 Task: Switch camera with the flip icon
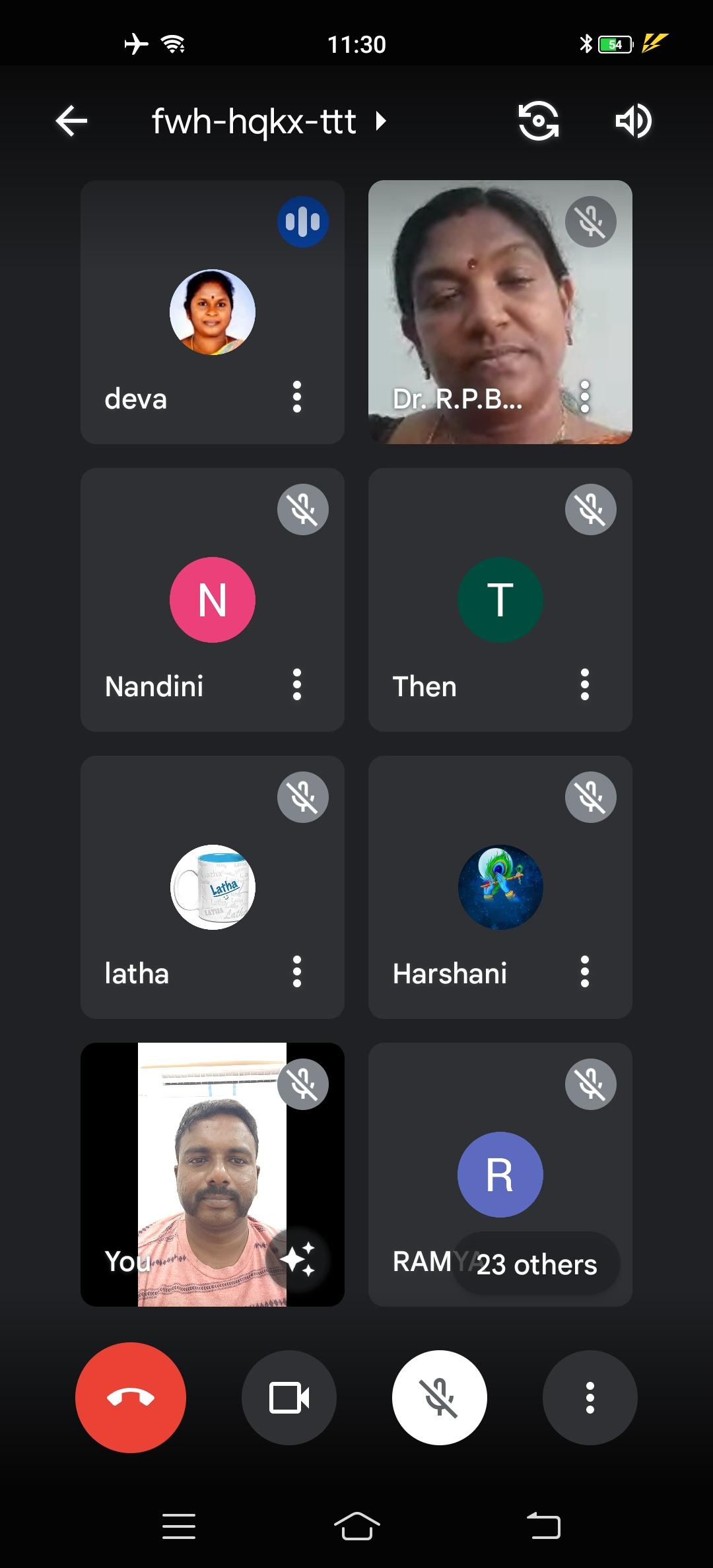539,121
